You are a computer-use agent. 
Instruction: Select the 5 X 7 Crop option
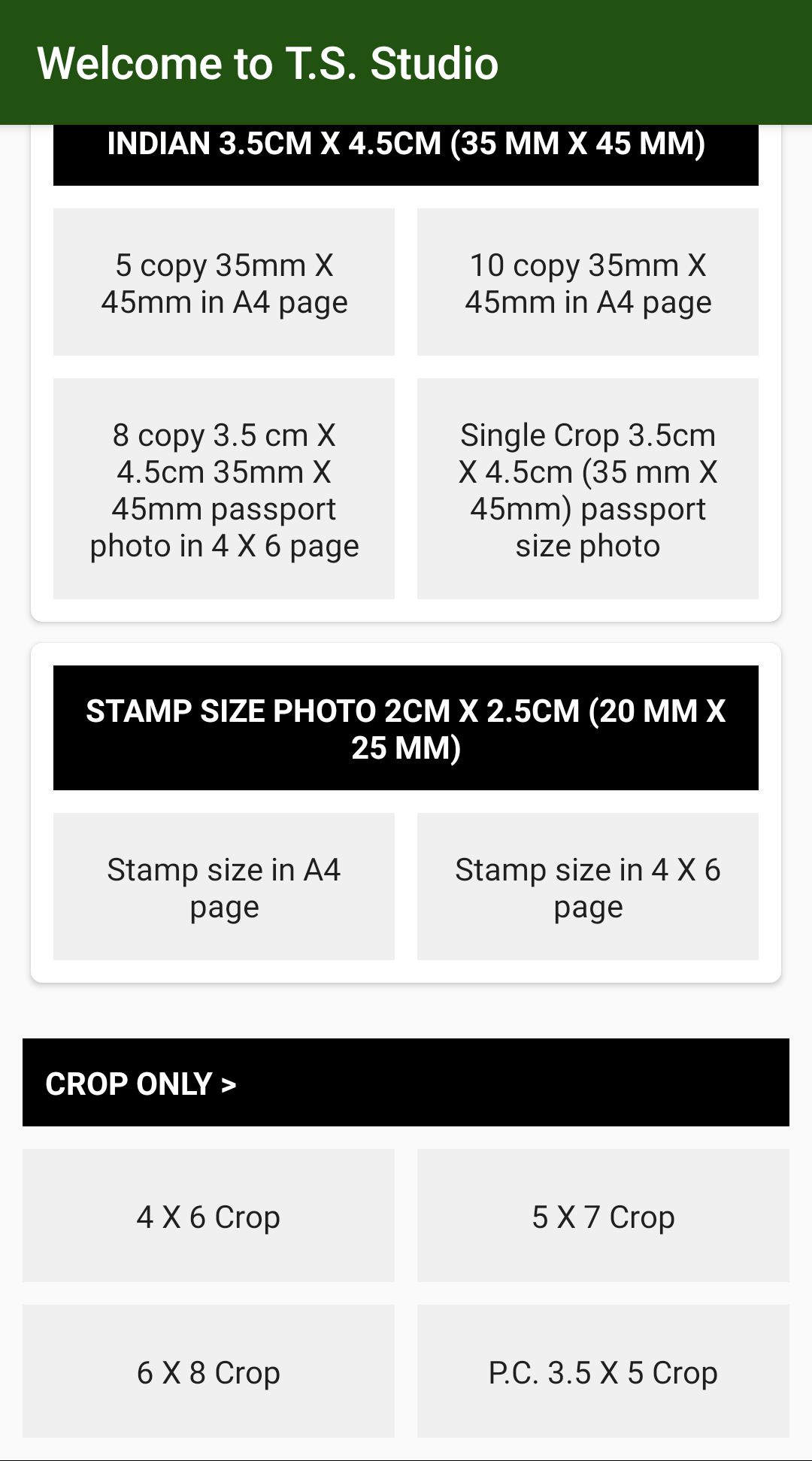tap(603, 1215)
